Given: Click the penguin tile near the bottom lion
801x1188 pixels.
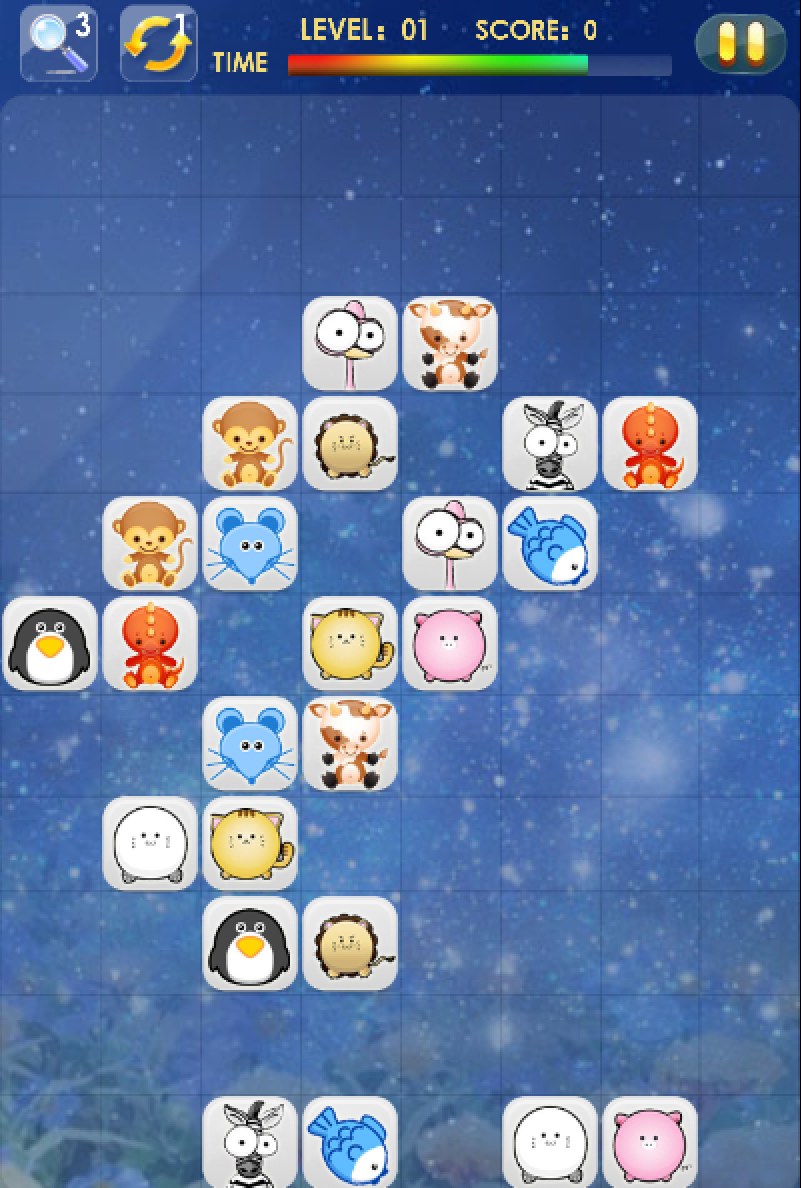Looking at the screenshot, I should [x=249, y=942].
